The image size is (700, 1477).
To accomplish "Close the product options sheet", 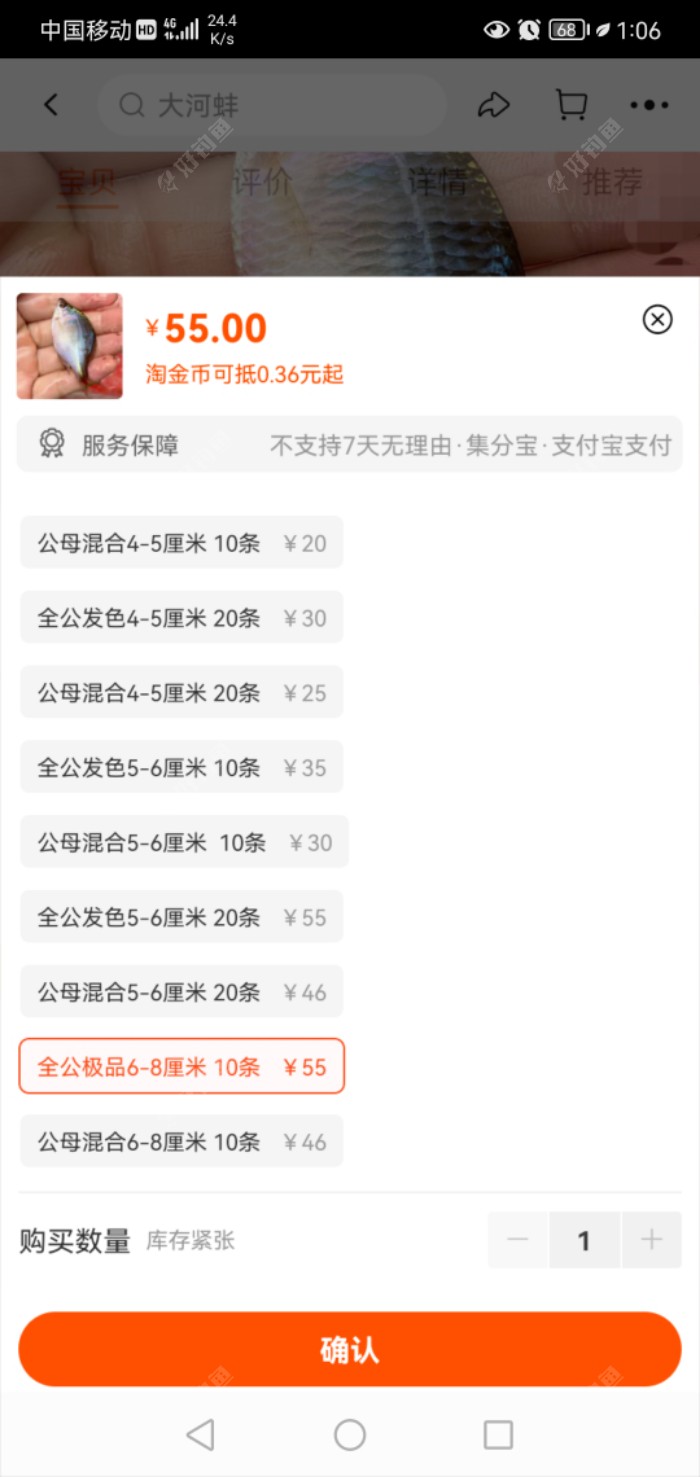I will point(657,319).
